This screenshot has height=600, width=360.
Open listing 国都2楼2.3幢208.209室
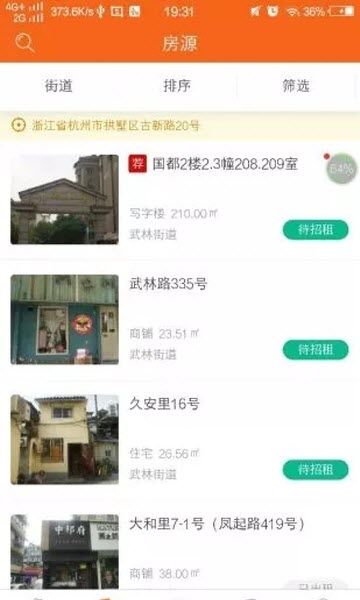click(180, 199)
